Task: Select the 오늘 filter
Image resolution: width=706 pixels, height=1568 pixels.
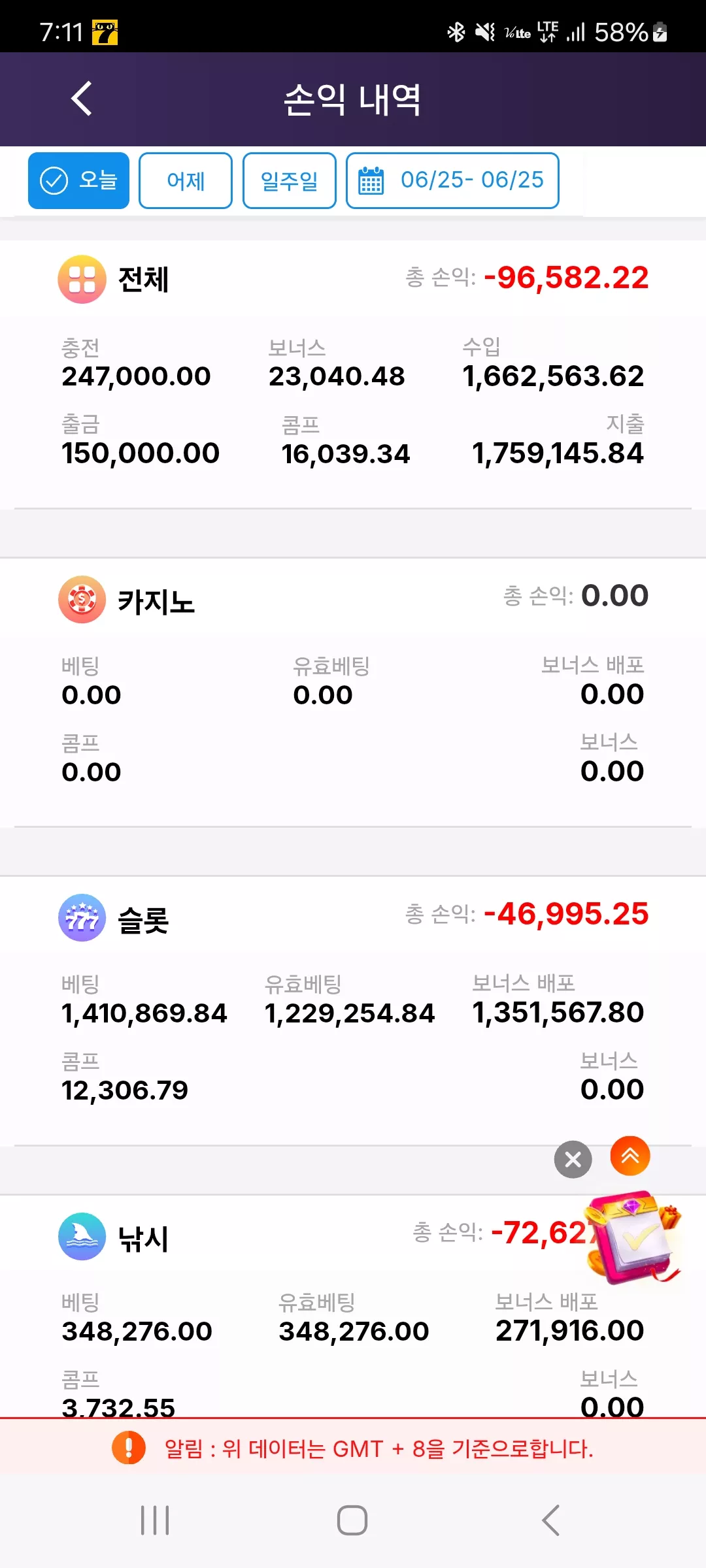Action: click(78, 180)
